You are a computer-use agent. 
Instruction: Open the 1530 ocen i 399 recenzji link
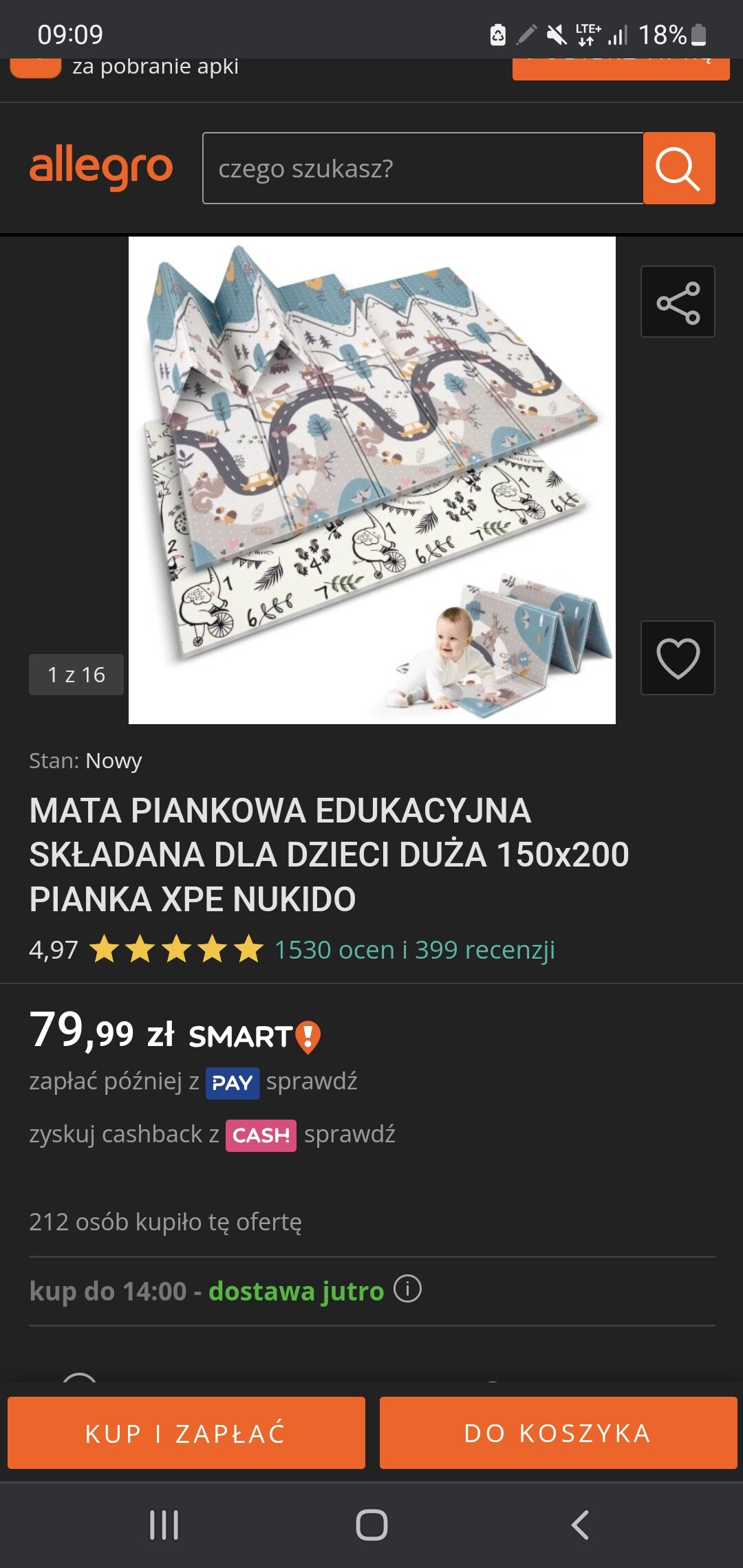tap(415, 950)
